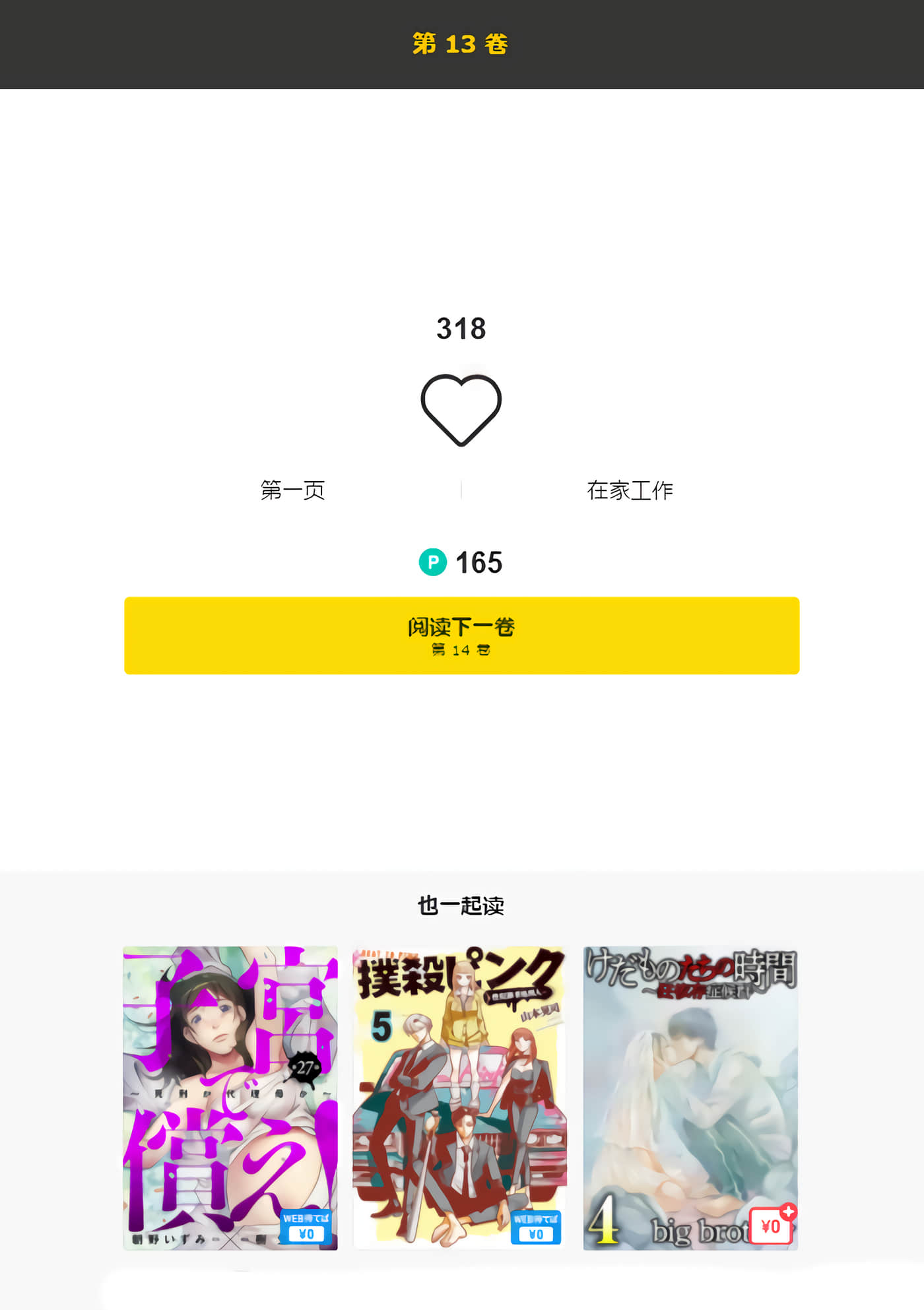Image resolution: width=924 pixels, height=1310 pixels.
Task: Go to 第一页
Action: click(292, 490)
